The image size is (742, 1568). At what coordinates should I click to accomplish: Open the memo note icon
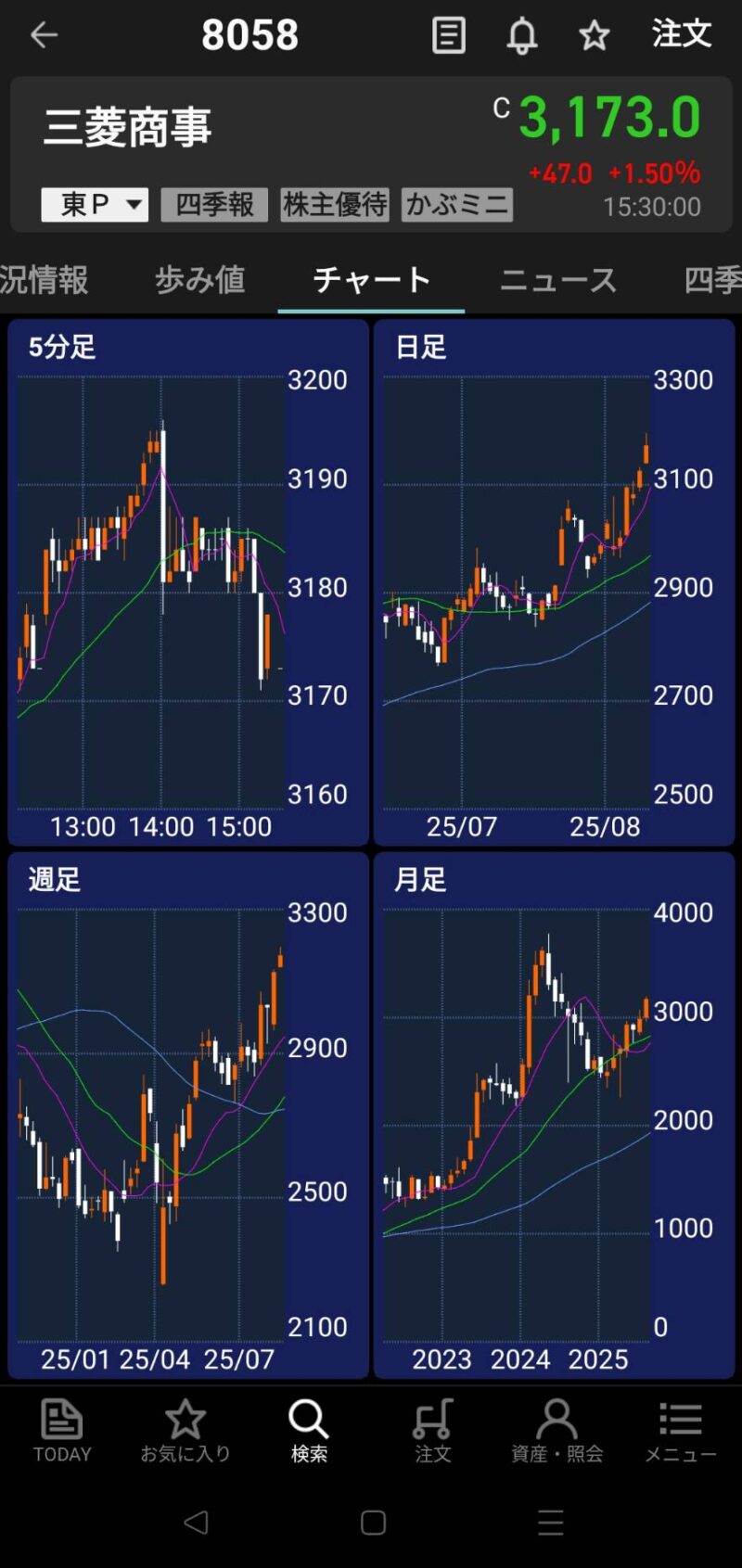[449, 35]
